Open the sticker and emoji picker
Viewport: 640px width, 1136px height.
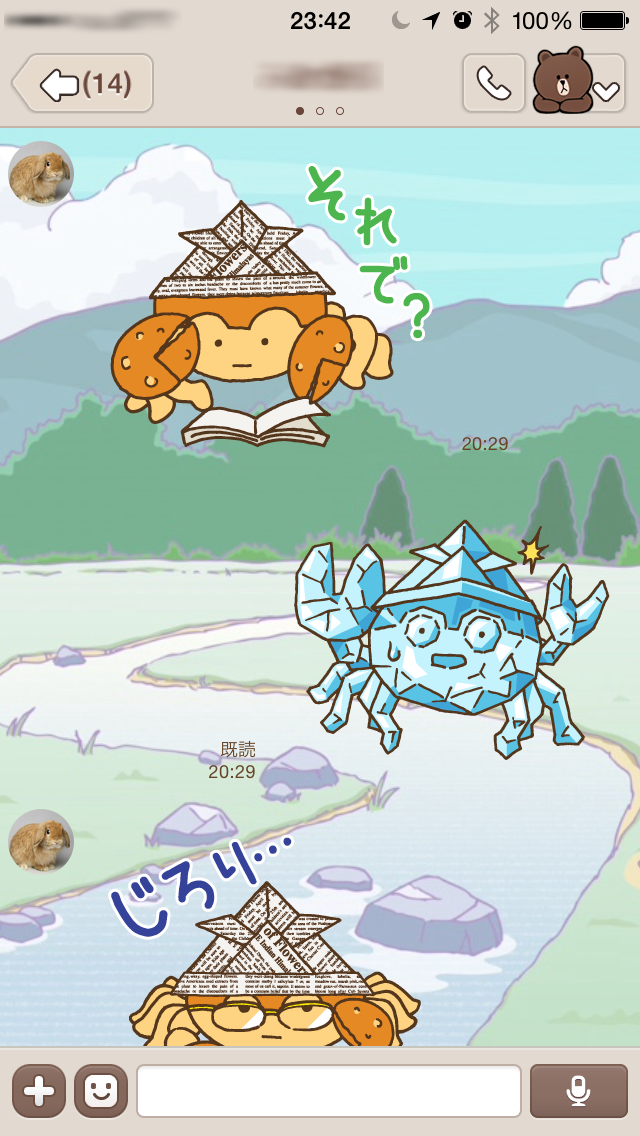point(101,1090)
